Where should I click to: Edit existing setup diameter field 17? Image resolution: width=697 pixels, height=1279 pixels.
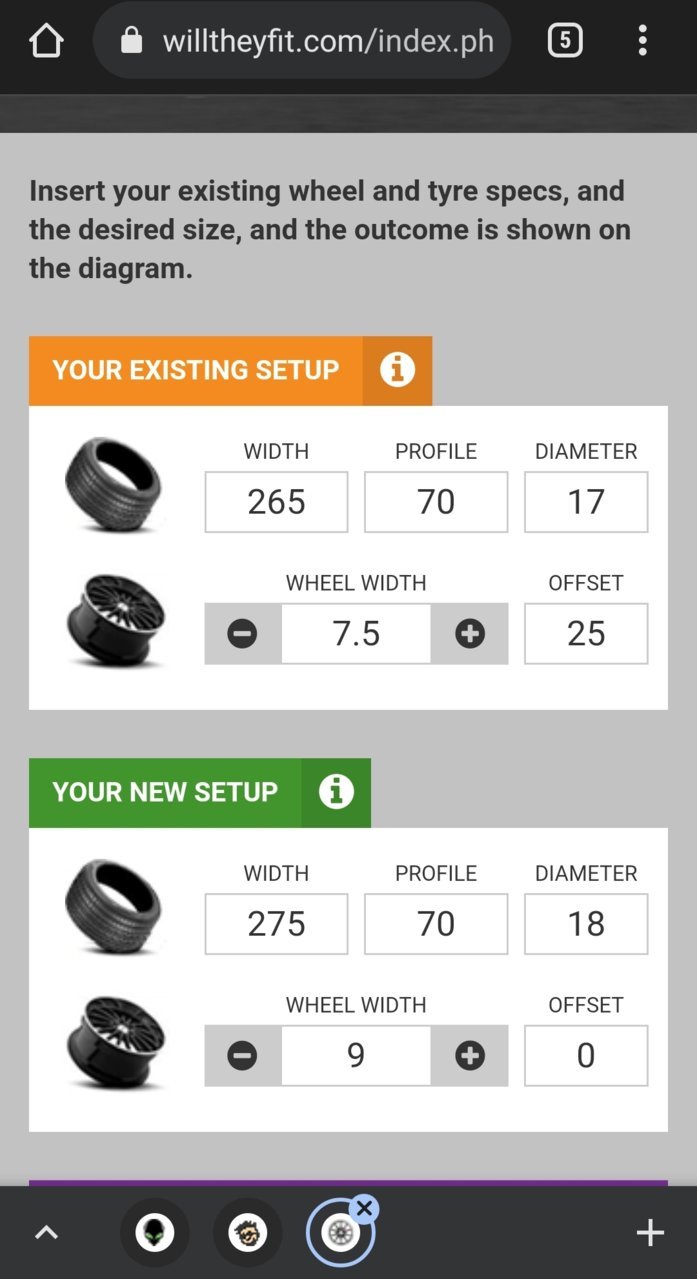pos(586,501)
